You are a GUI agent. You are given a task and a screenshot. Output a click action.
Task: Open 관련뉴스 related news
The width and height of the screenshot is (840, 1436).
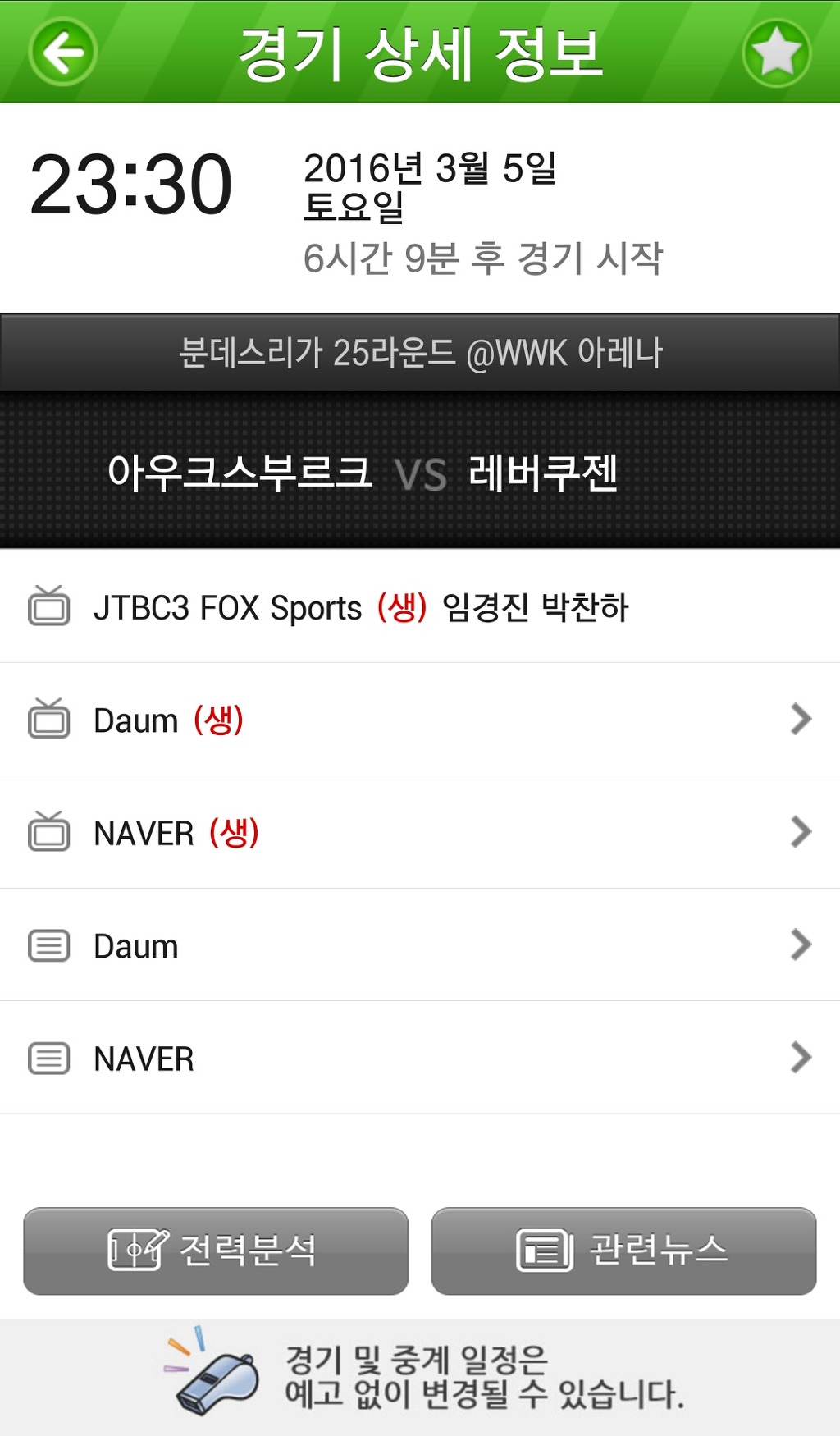[x=624, y=1251]
